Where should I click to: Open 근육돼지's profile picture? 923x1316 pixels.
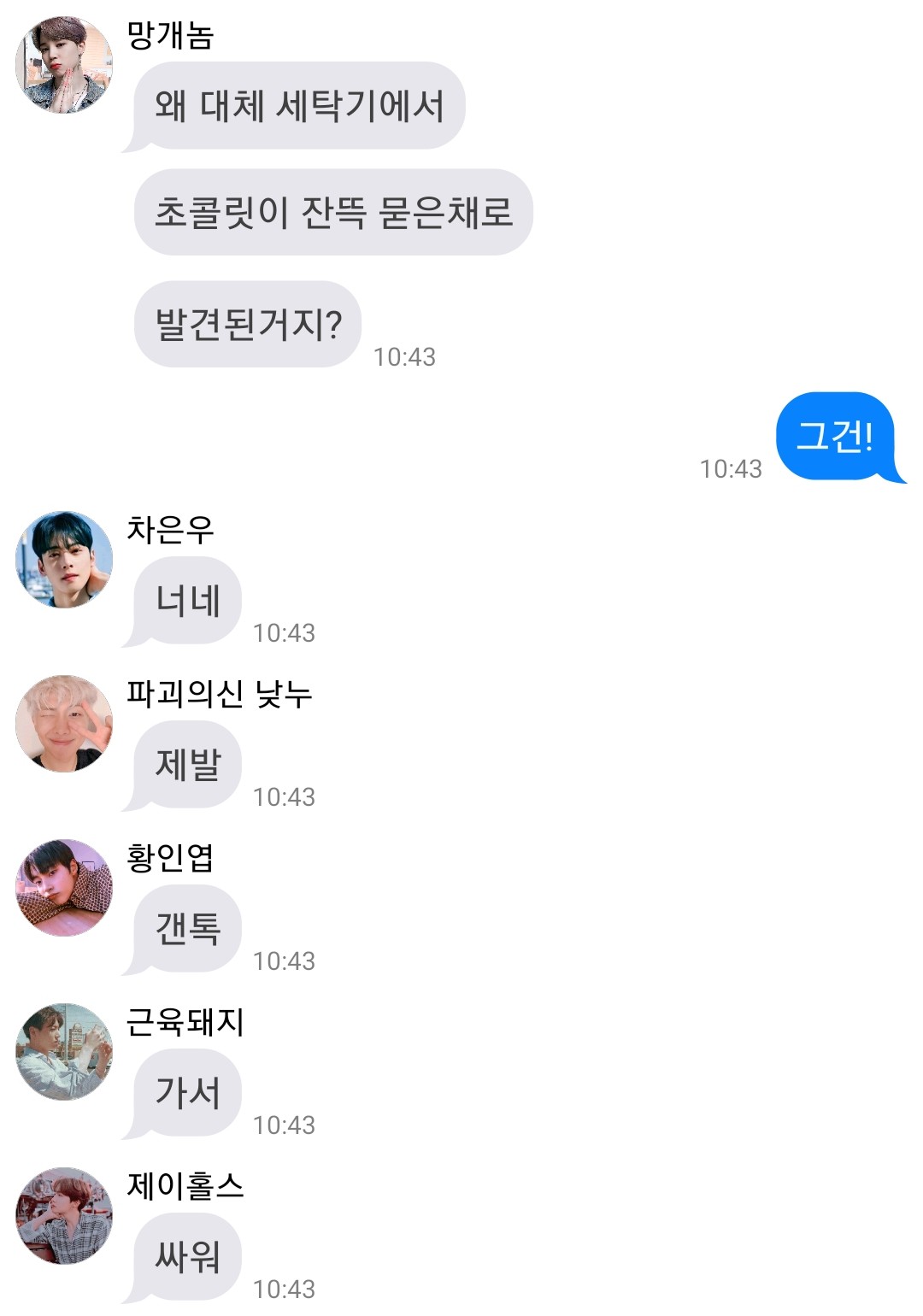tap(64, 1052)
